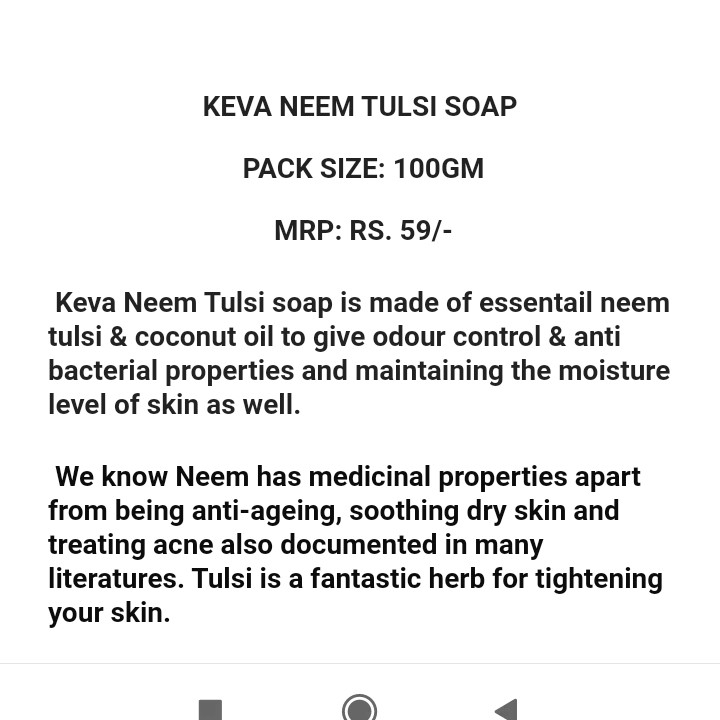Tap the home button in navigation bar

[x=359, y=708]
